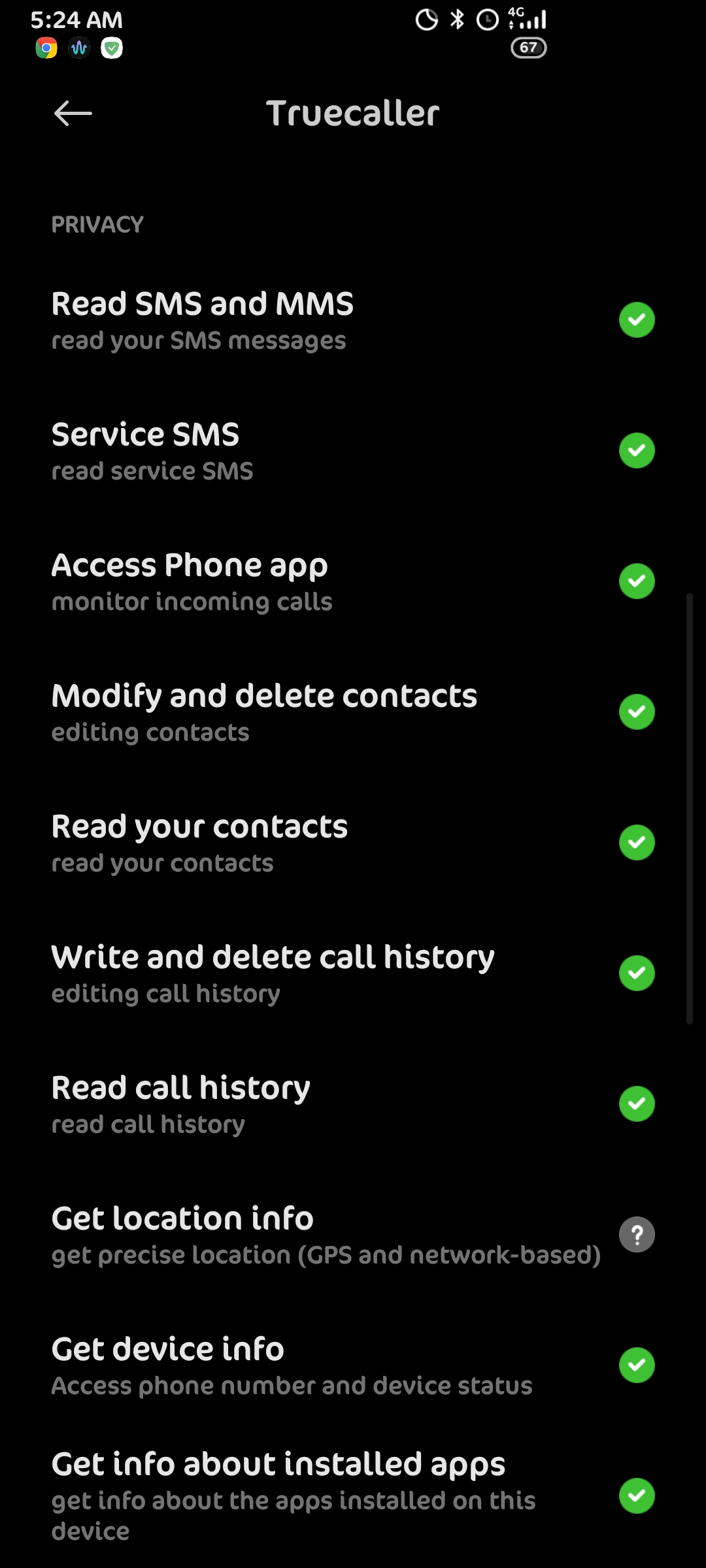Go back using the top-left arrow

[73, 113]
